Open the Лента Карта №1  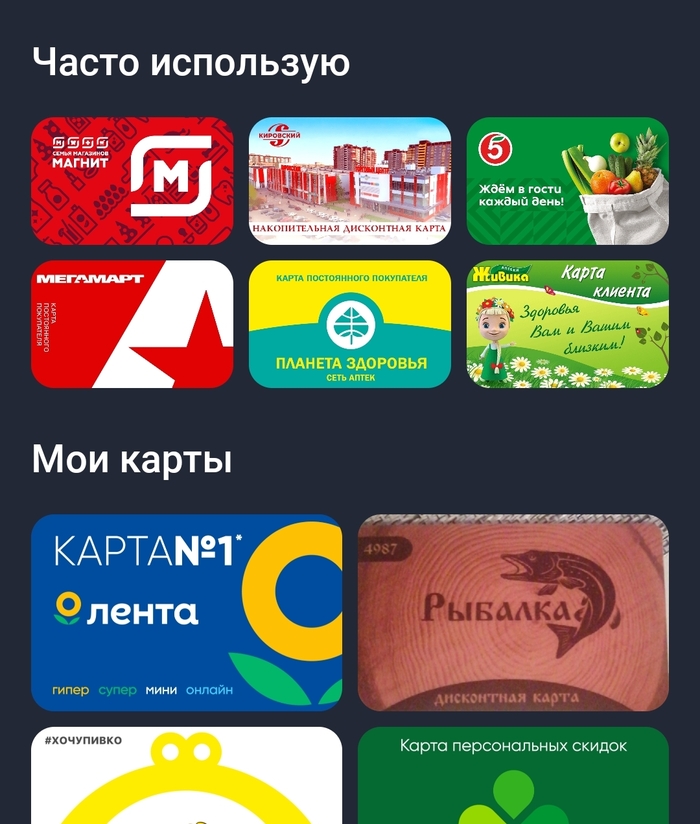[187, 612]
